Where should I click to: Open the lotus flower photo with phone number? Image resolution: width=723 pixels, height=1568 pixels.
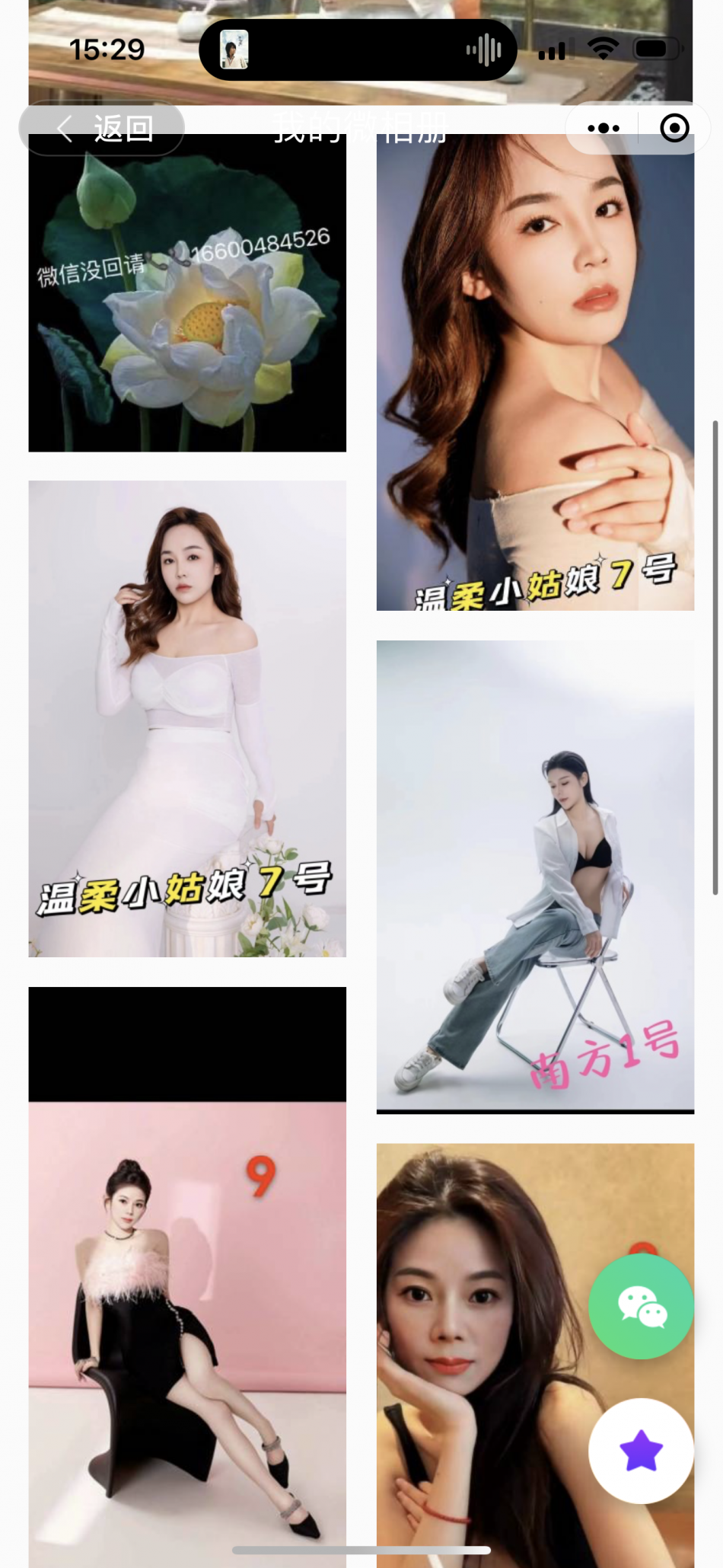(187, 305)
